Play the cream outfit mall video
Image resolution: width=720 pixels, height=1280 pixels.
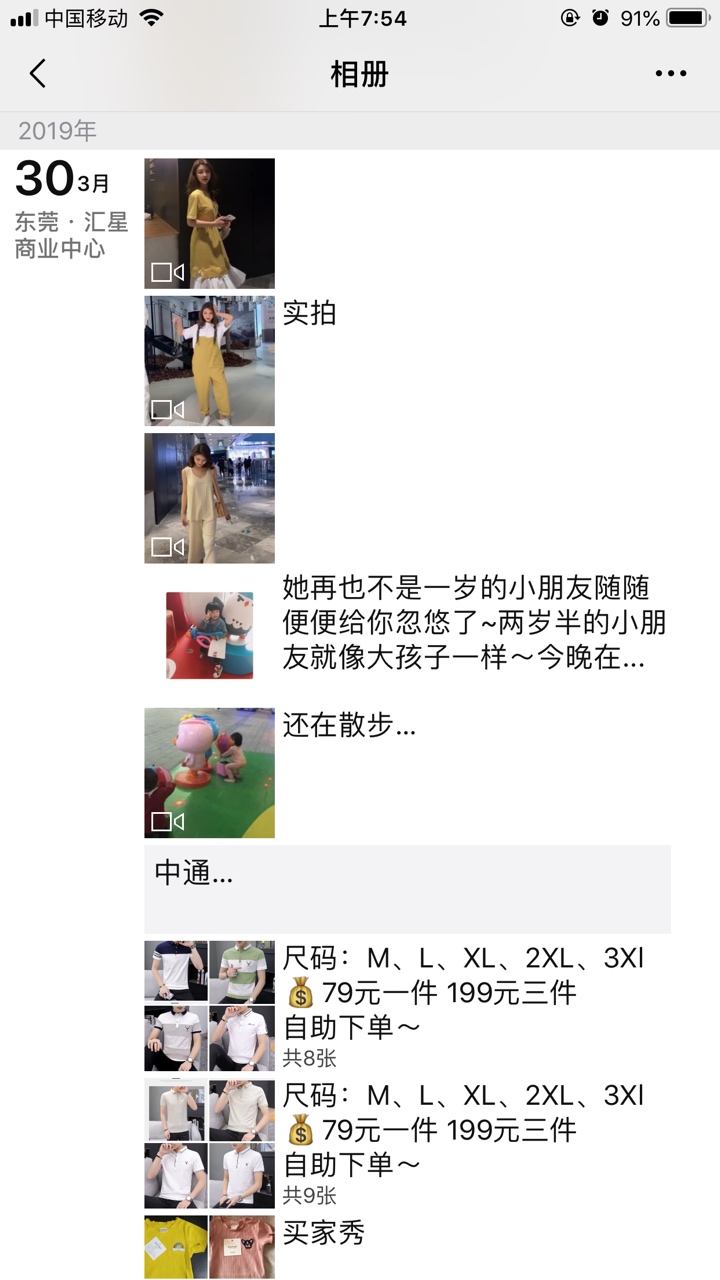tap(209, 498)
